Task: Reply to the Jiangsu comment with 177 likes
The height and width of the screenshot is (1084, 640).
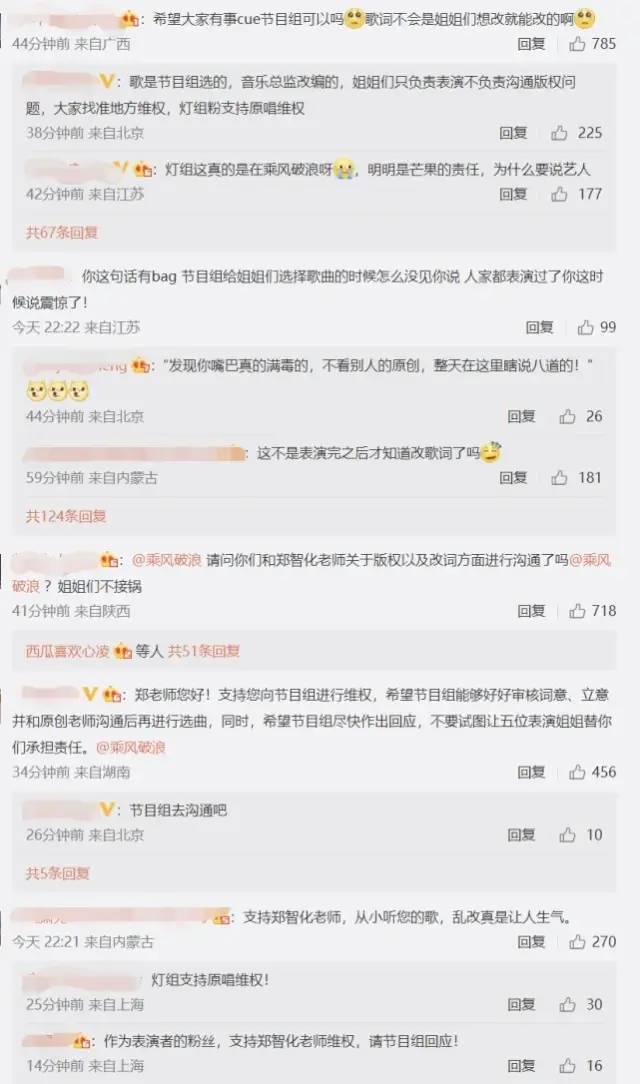Action: (x=513, y=194)
